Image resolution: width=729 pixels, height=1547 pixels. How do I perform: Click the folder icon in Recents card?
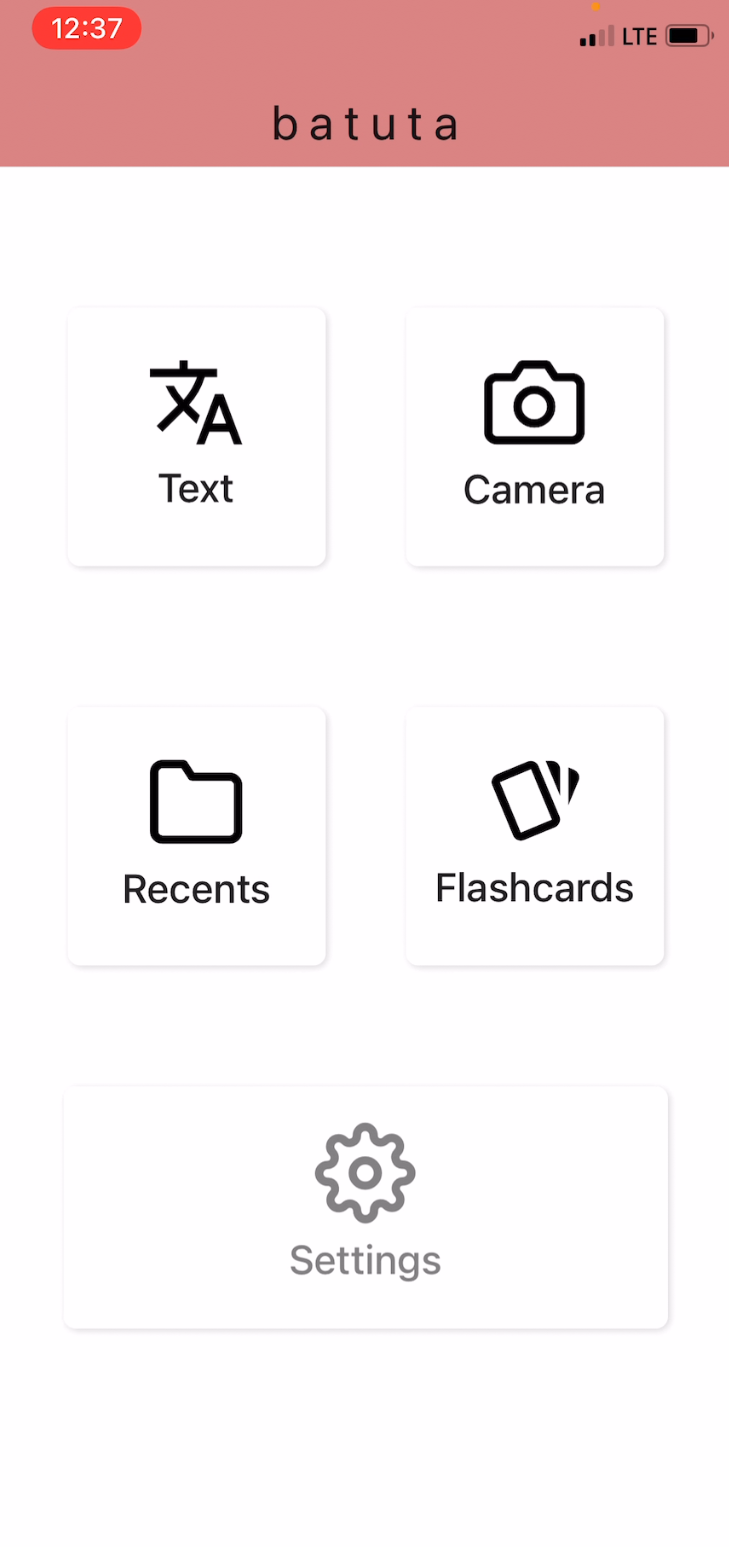196,802
